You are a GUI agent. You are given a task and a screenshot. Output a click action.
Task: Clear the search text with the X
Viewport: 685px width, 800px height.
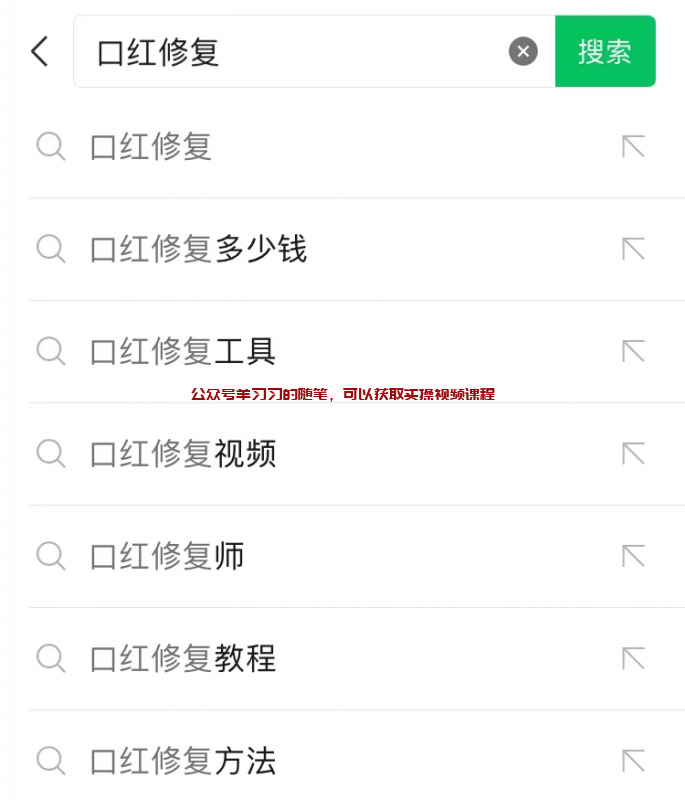click(523, 51)
